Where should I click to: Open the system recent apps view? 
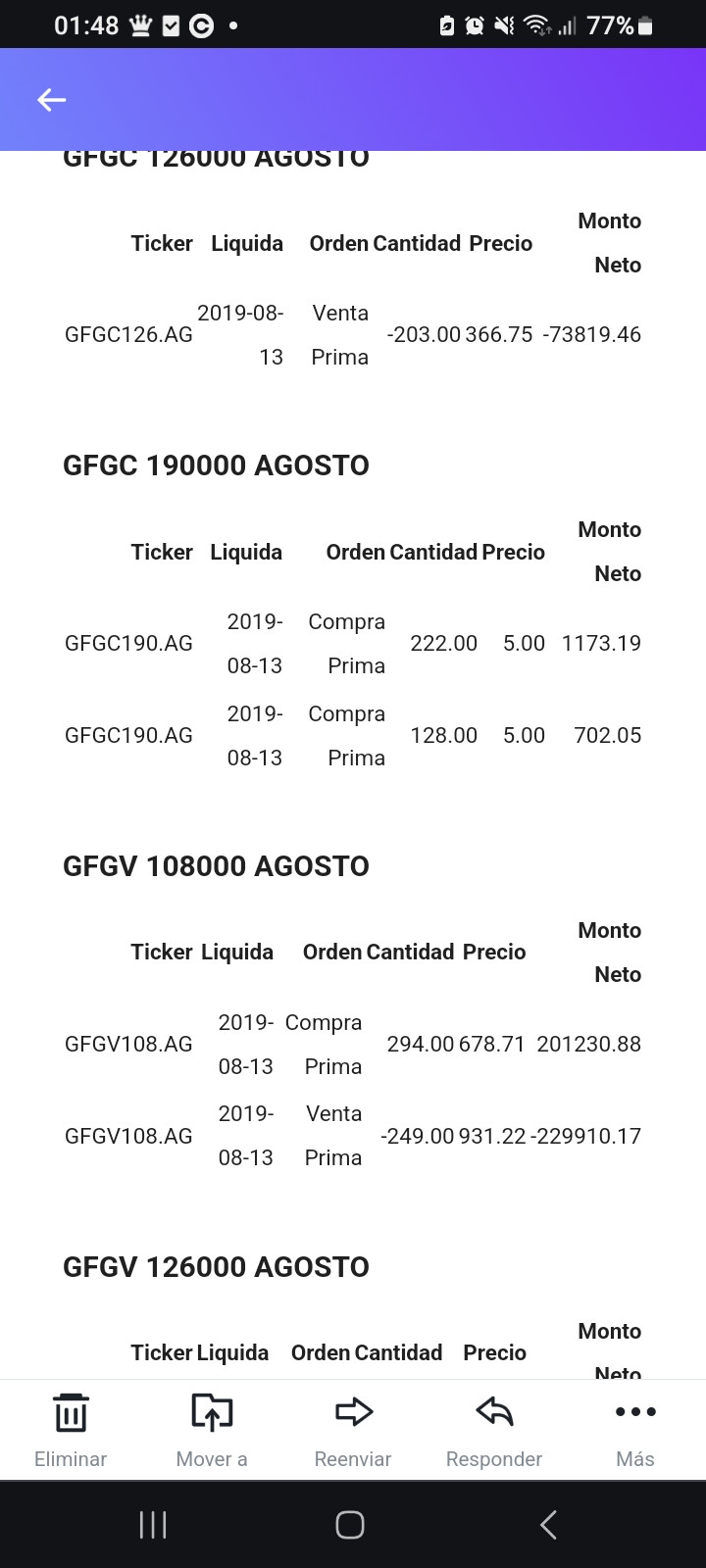pos(153,1525)
